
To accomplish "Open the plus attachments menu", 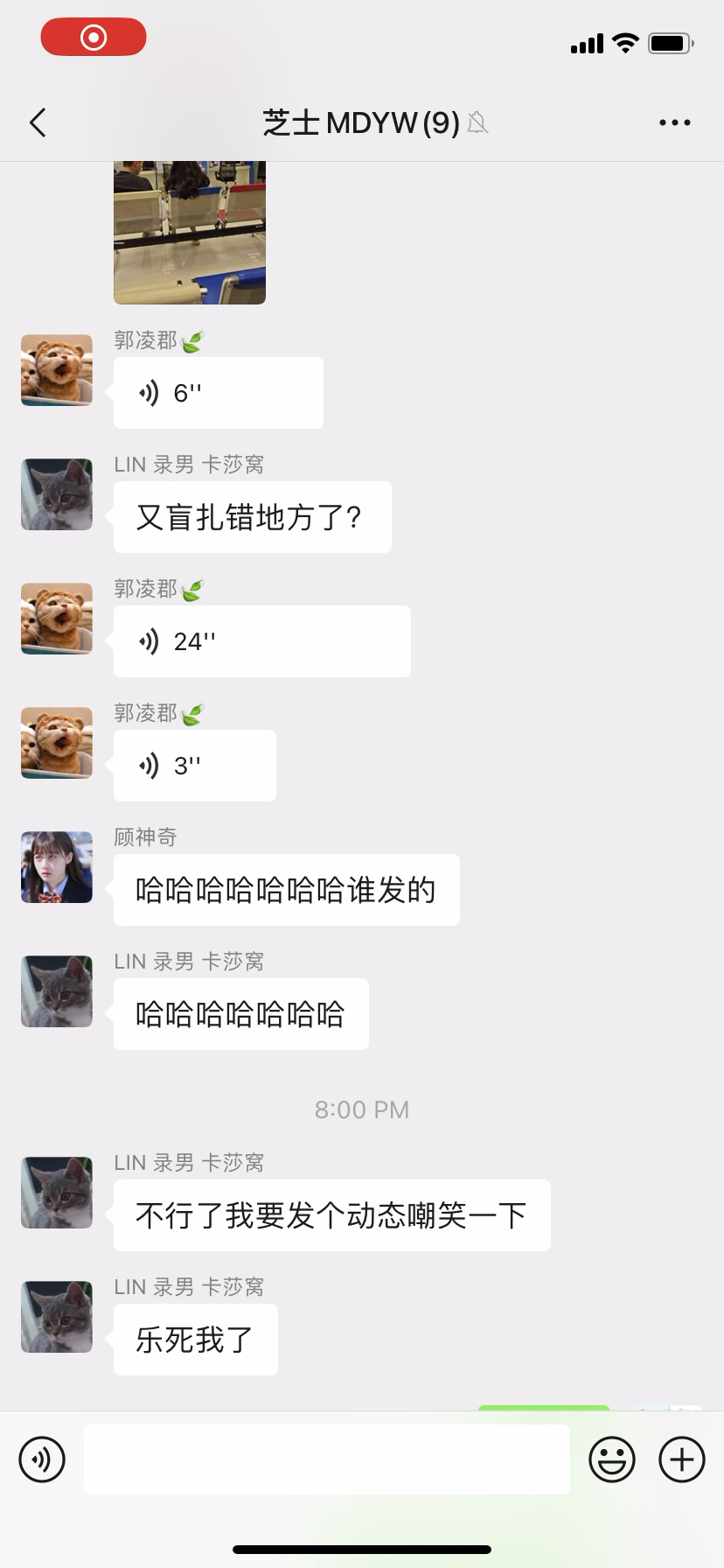I will [682, 1459].
